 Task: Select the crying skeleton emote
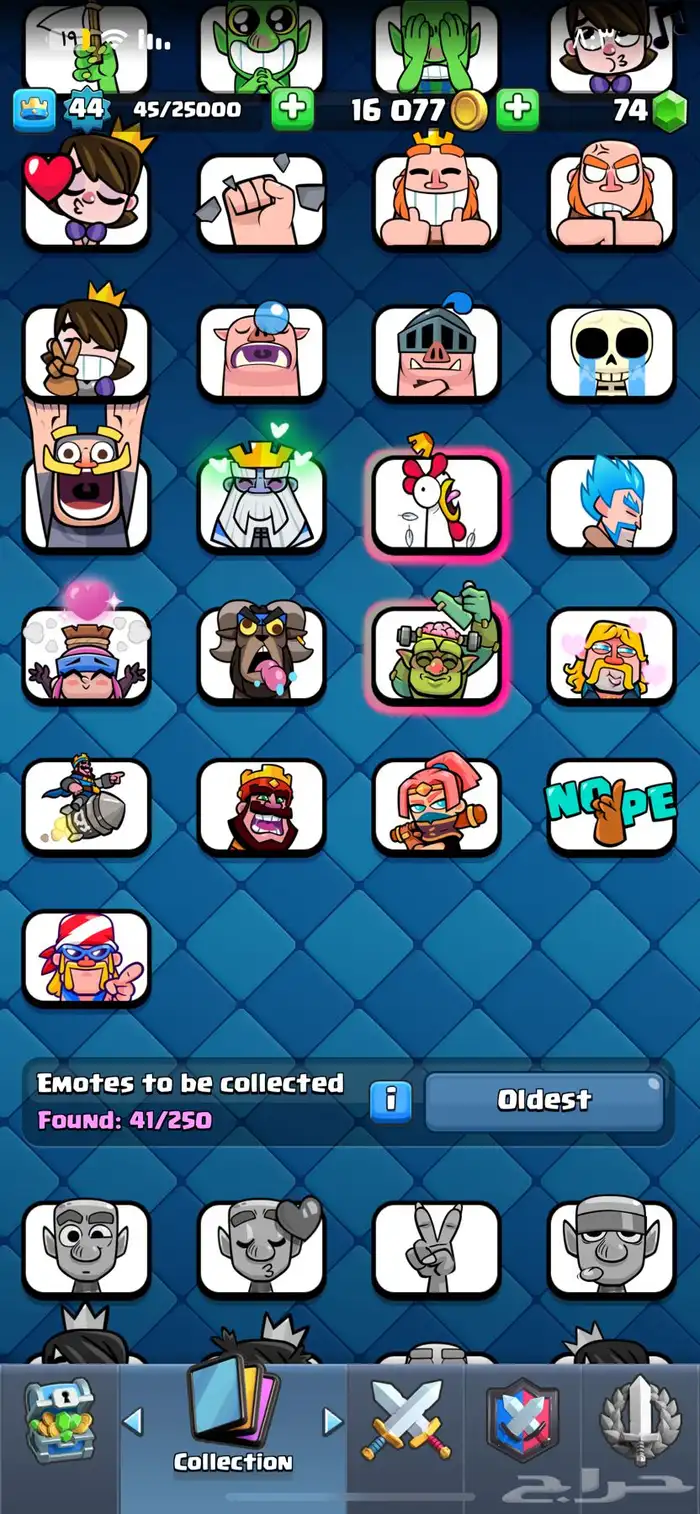click(x=611, y=352)
